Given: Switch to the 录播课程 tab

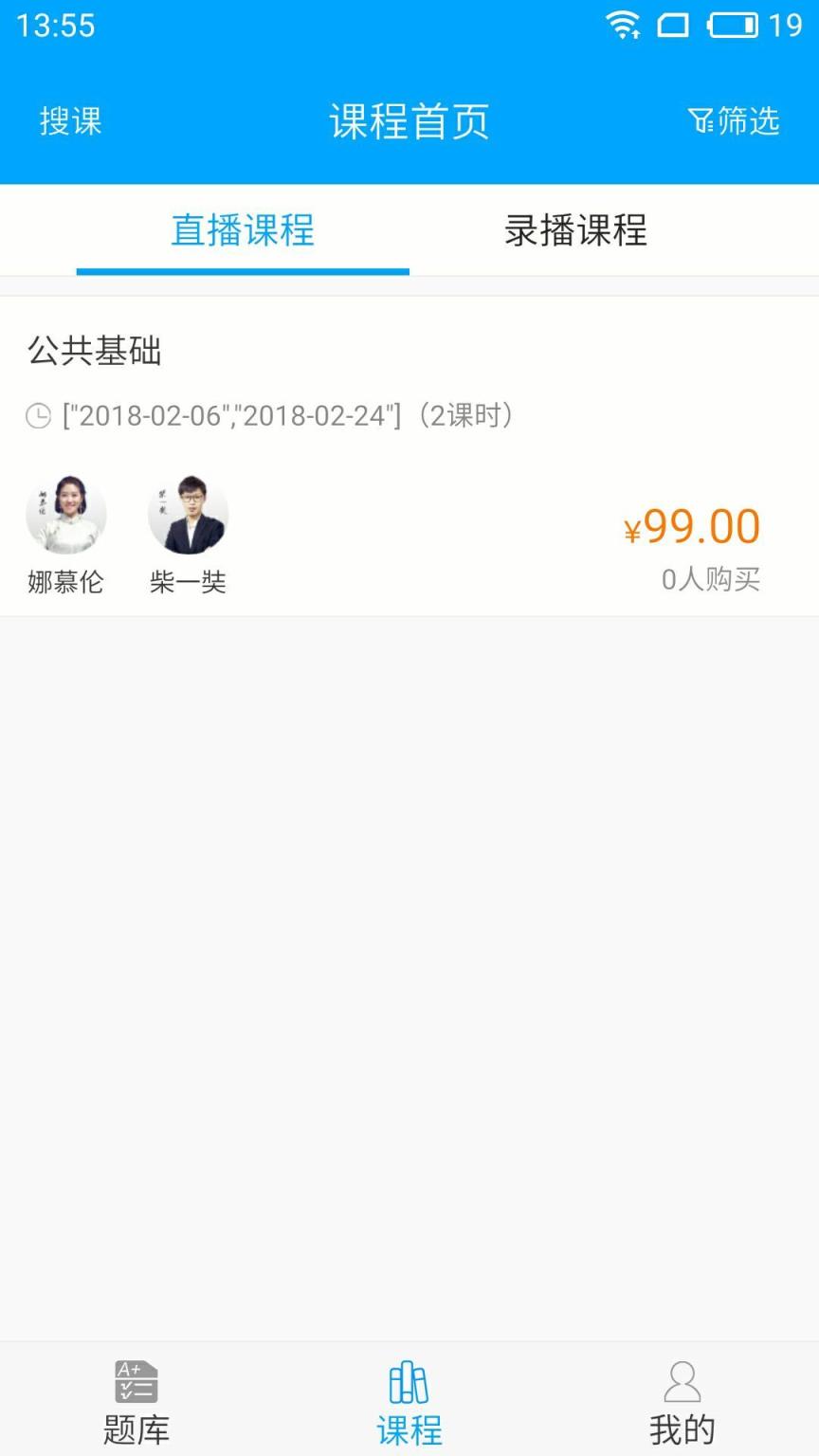Looking at the screenshot, I should pos(578,232).
